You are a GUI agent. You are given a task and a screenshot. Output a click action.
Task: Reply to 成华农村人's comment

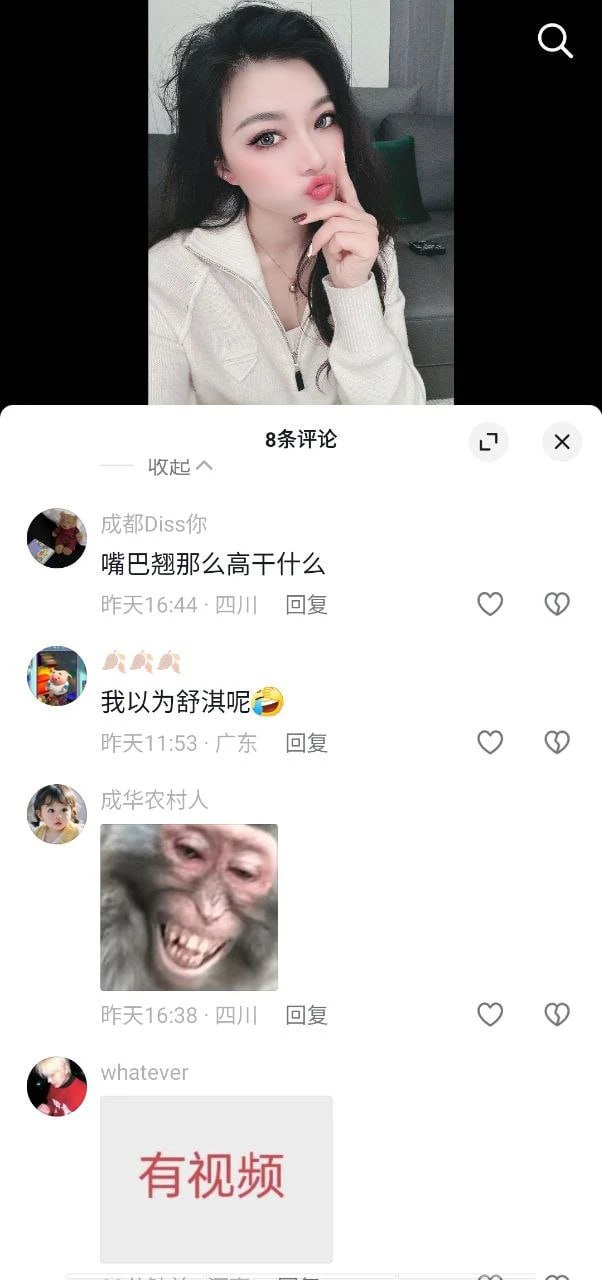(x=307, y=1016)
